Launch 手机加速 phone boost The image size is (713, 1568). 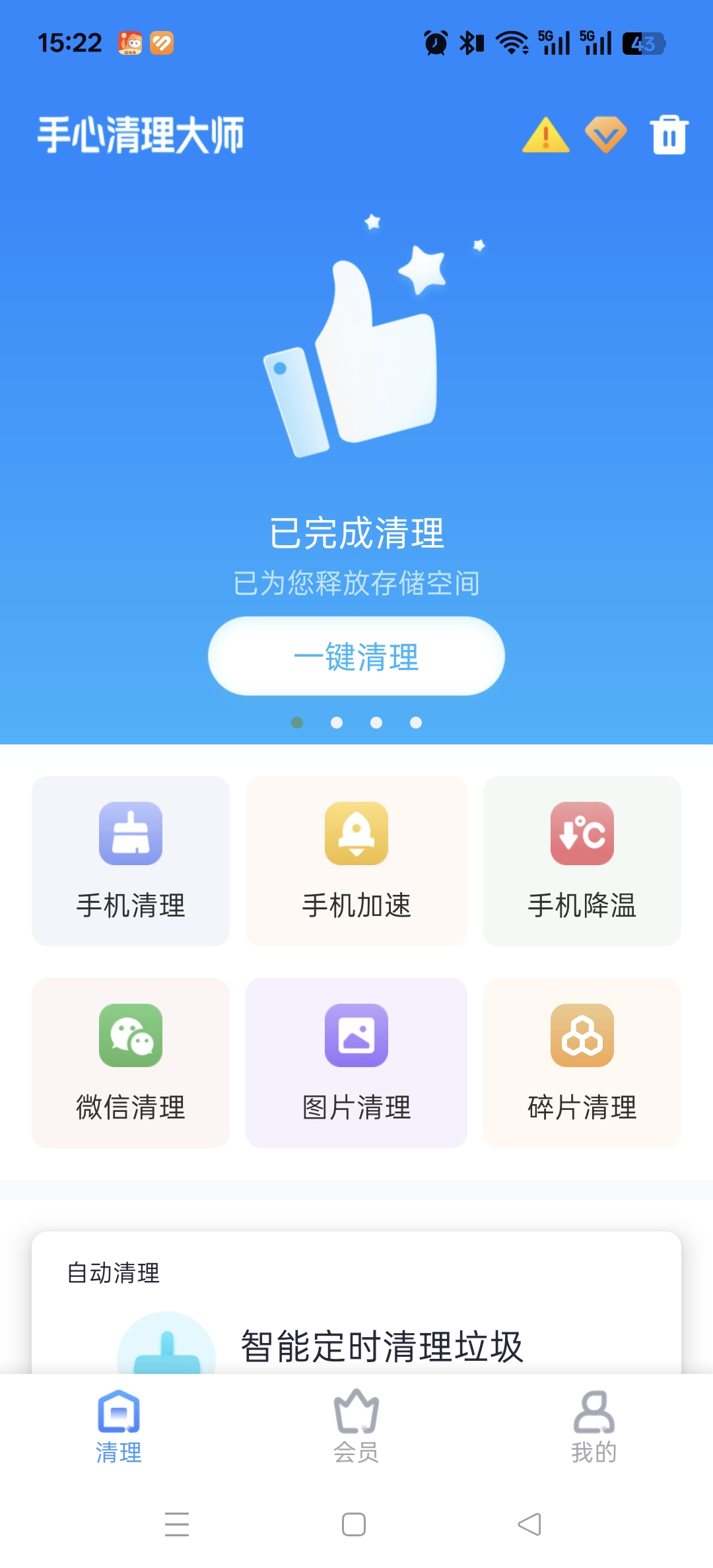[x=356, y=861]
